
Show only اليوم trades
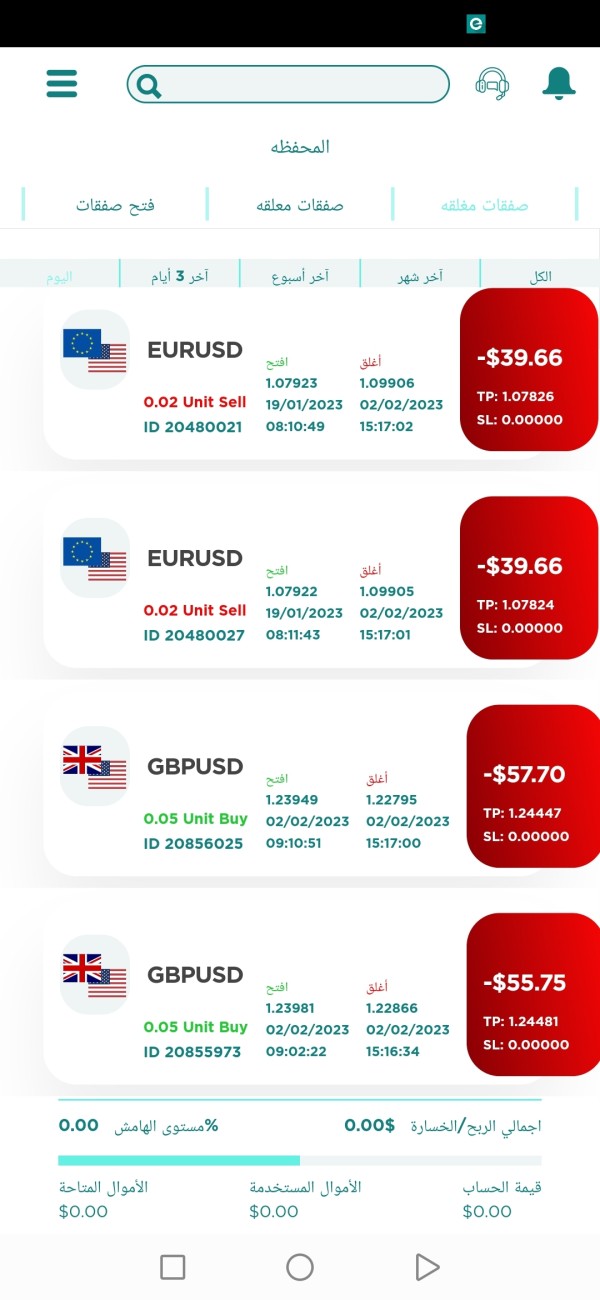[x=60, y=276]
